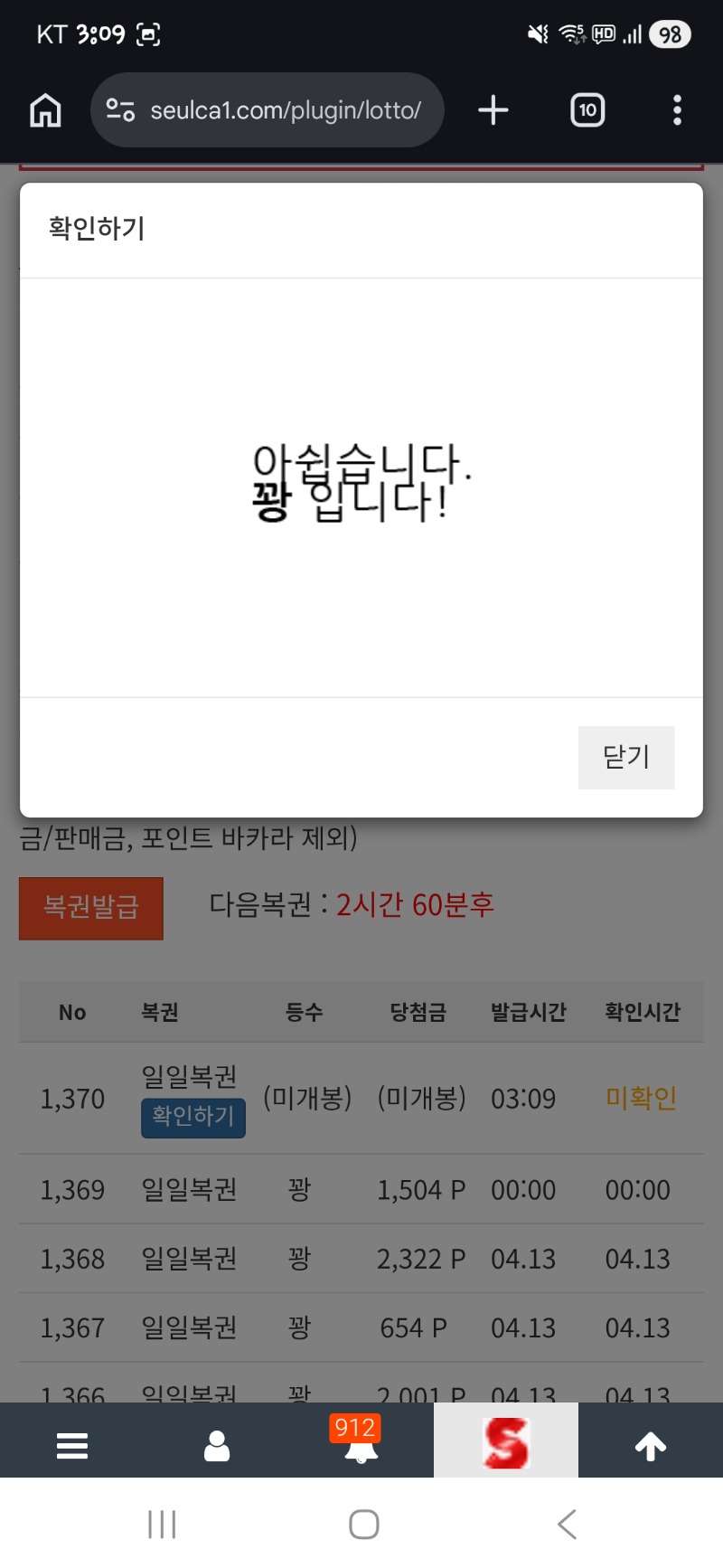Issue a lottery ticket with 복권발급

point(91,908)
